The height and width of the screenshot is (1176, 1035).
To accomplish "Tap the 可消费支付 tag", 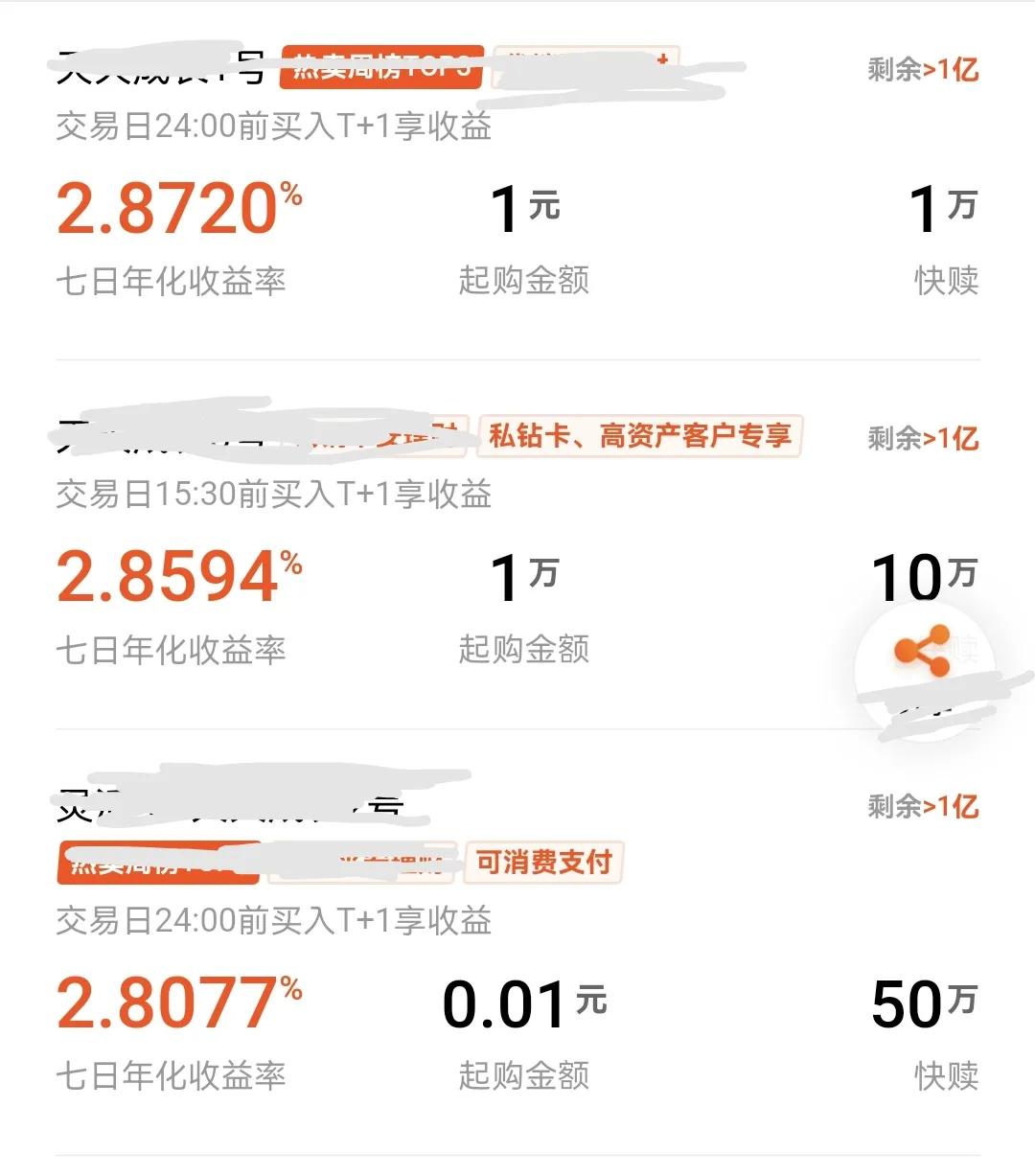I will 542,862.
